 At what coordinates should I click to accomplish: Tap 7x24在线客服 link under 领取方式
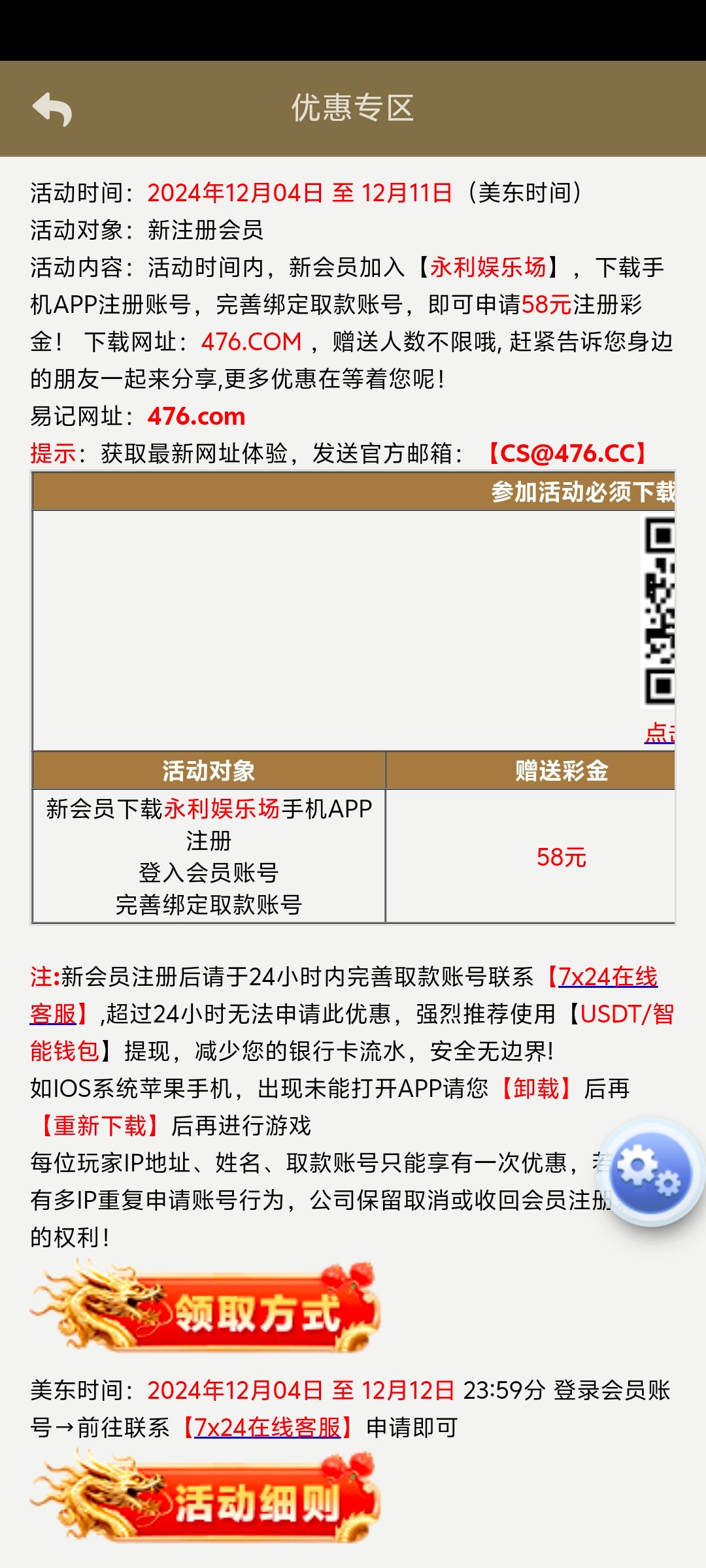point(268,1428)
